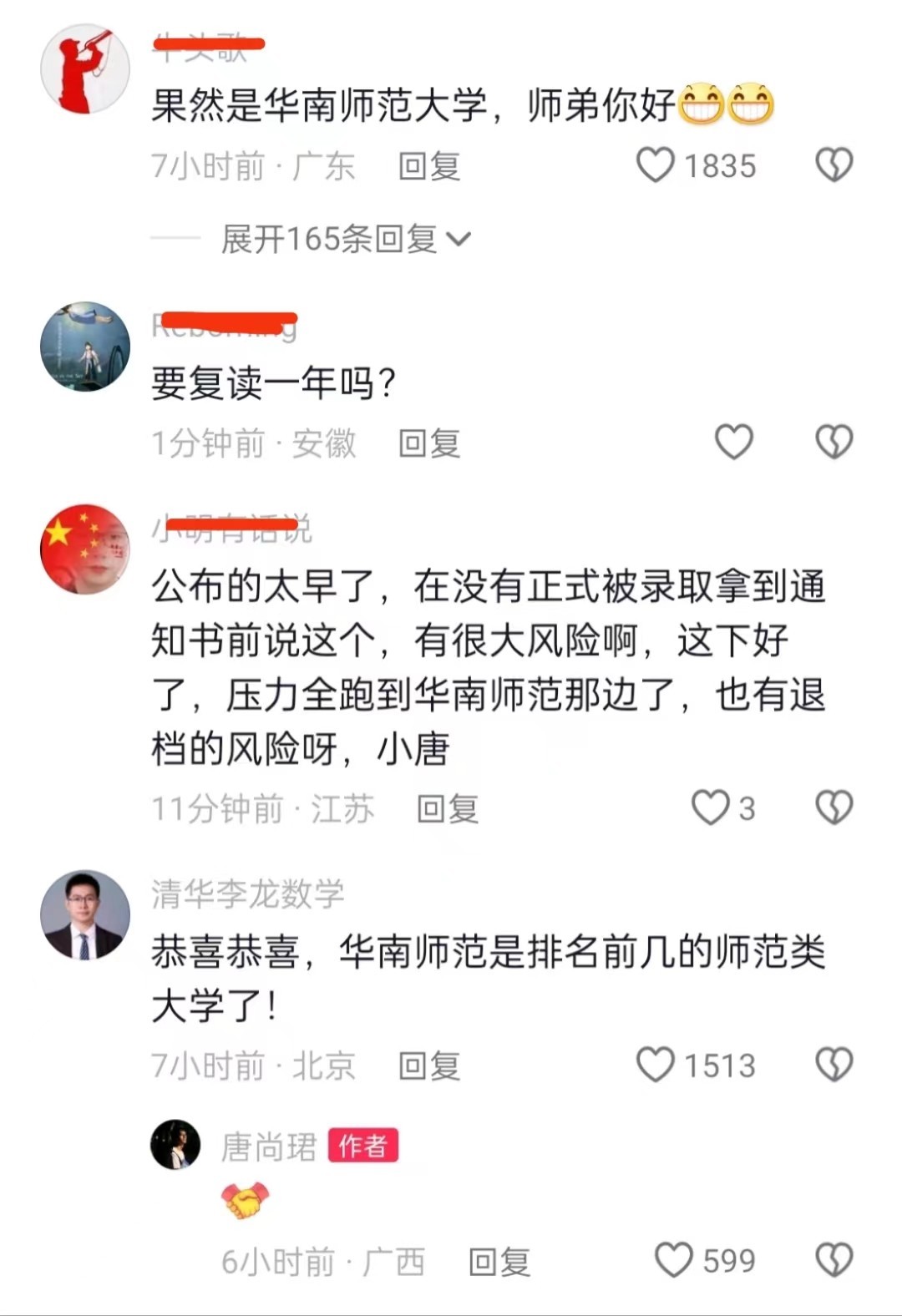
Task: Dislike the 要复读一年吗 comment
Action: (x=834, y=442)
